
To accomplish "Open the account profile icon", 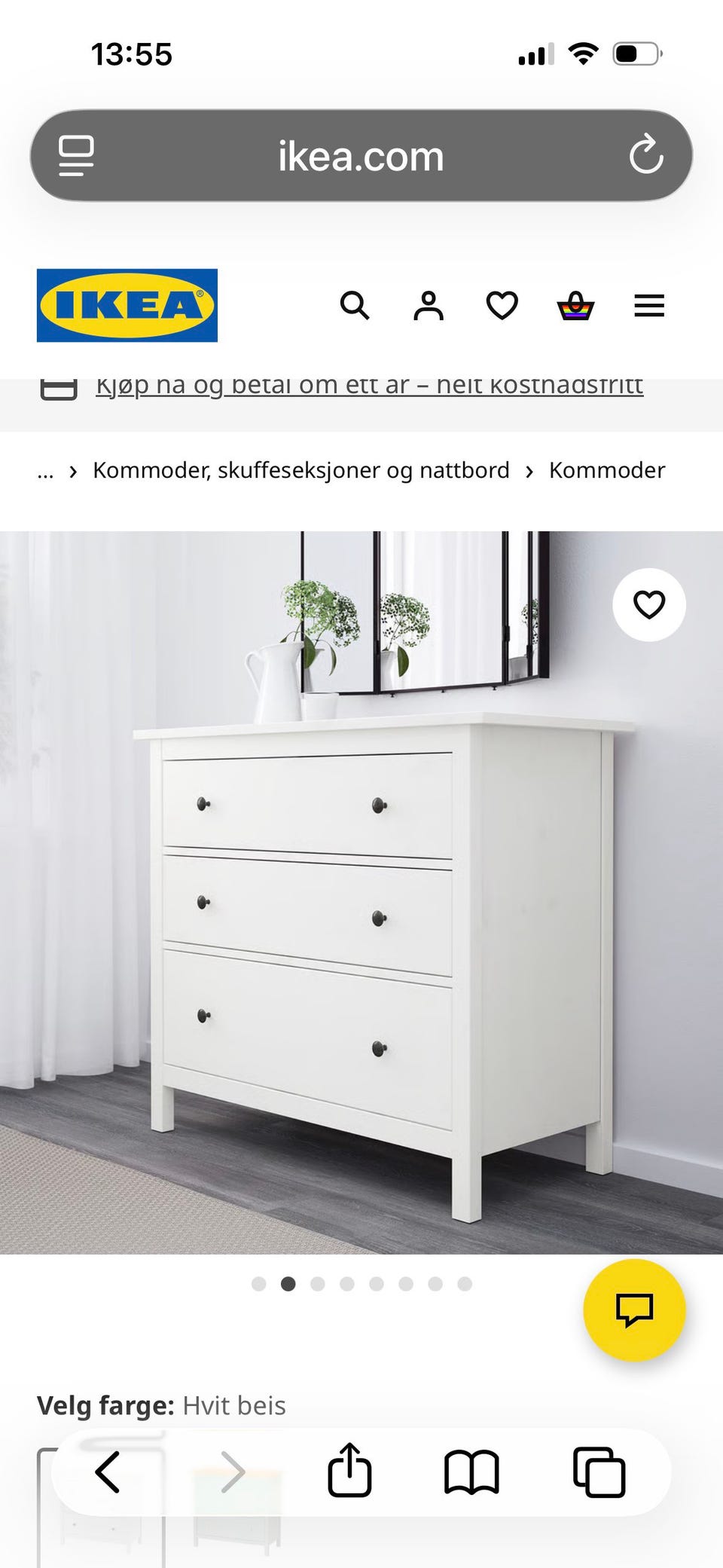I will tap(429, 306).
